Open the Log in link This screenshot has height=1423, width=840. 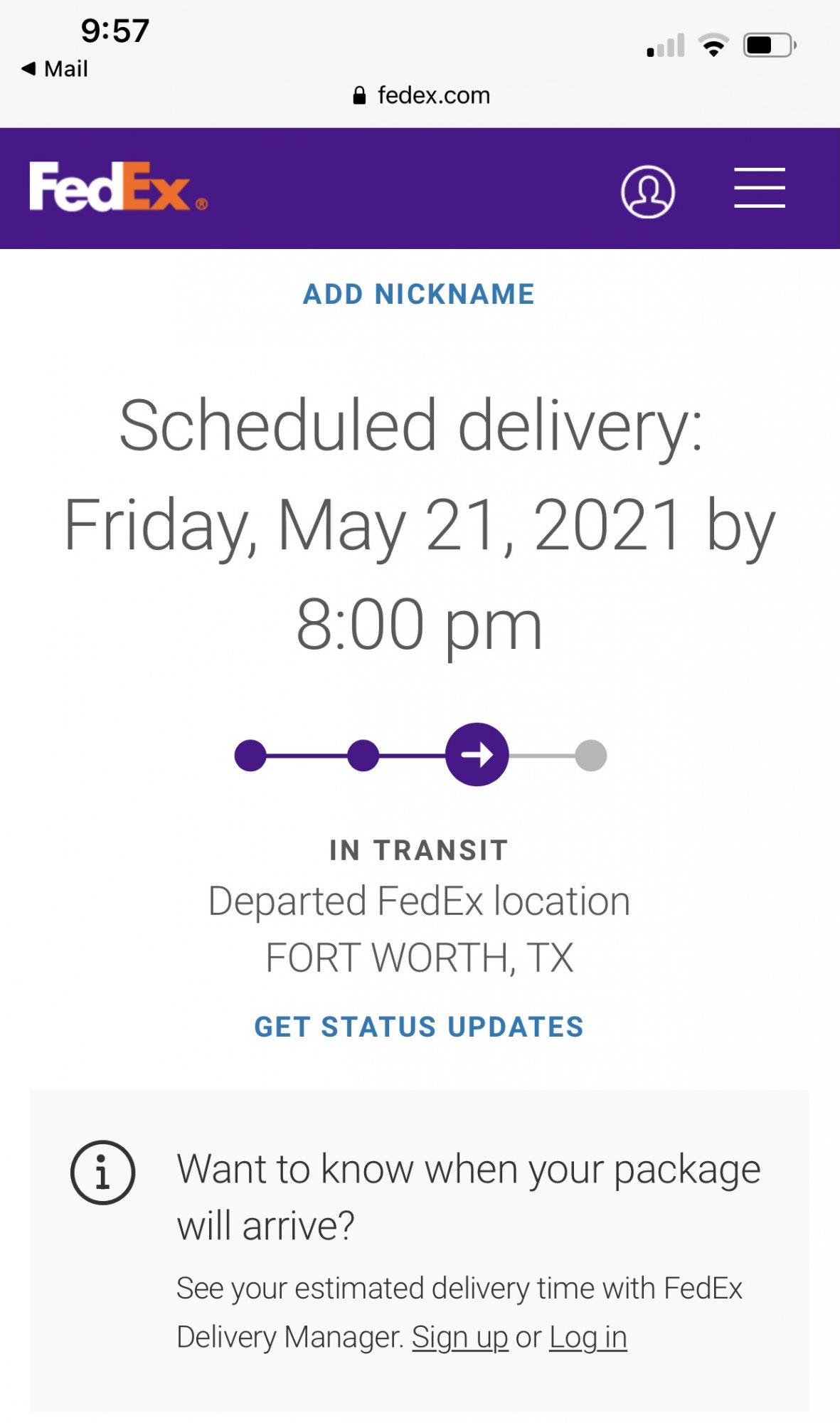point(588,1337)
